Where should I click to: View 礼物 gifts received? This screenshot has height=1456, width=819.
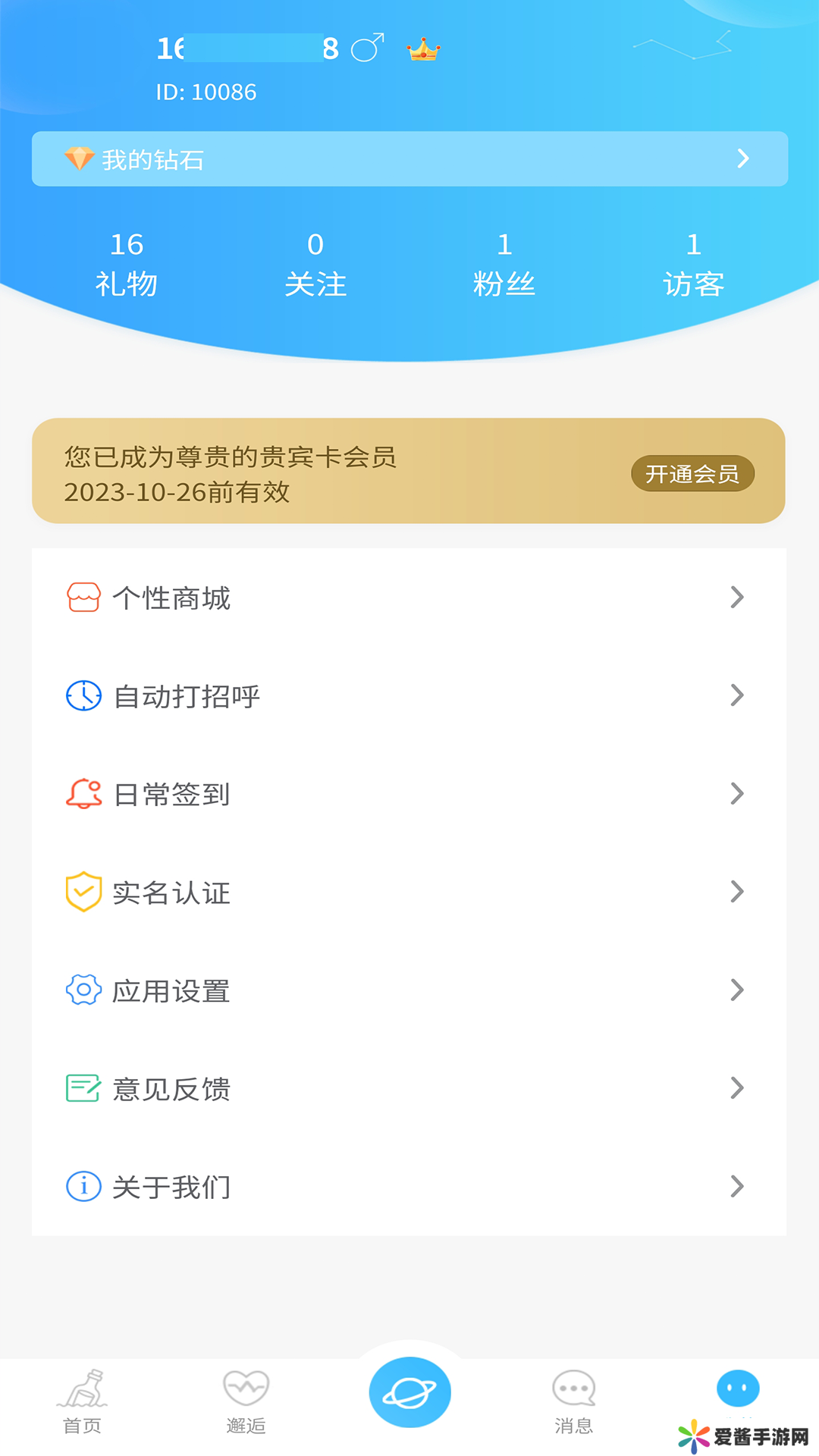point(127,264)
